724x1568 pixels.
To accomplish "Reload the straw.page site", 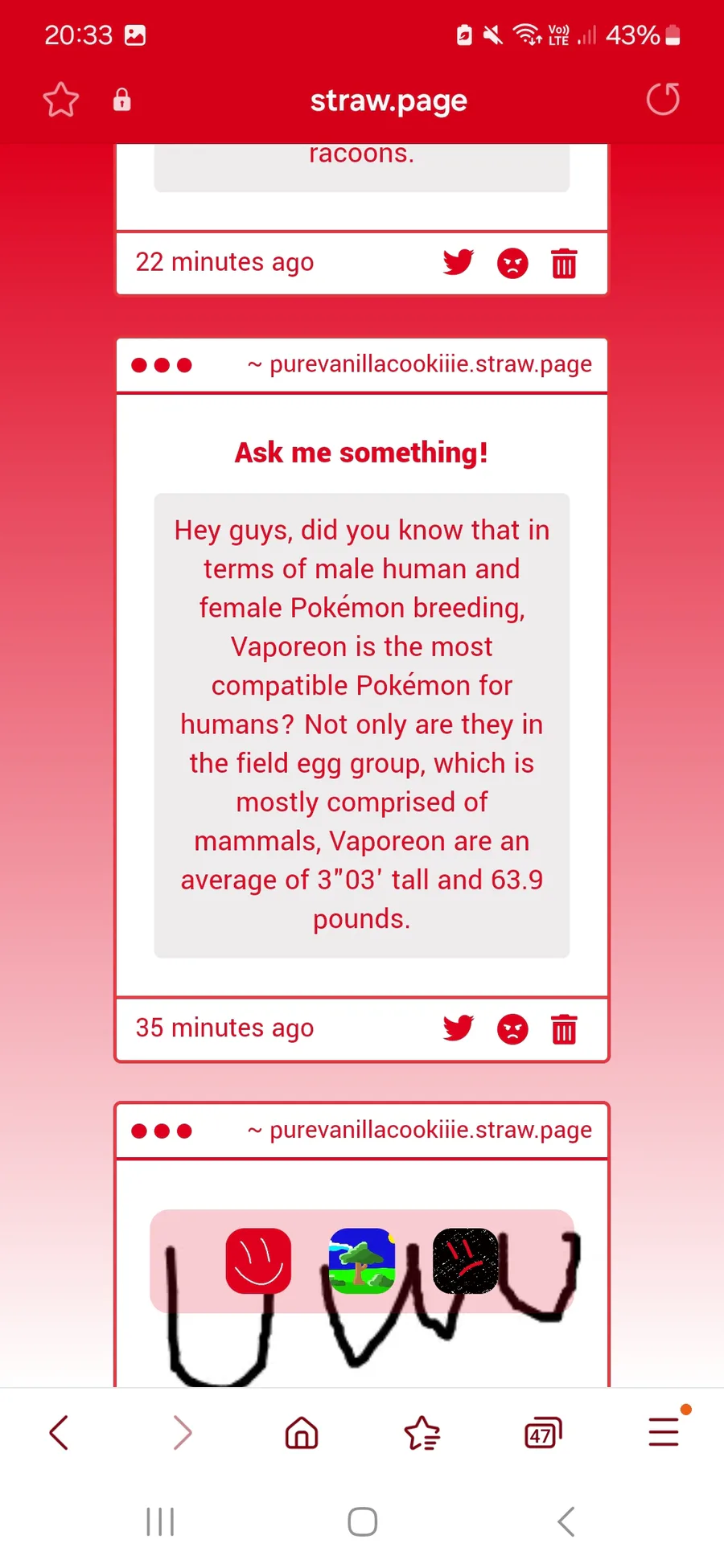I will coord(663,100).
